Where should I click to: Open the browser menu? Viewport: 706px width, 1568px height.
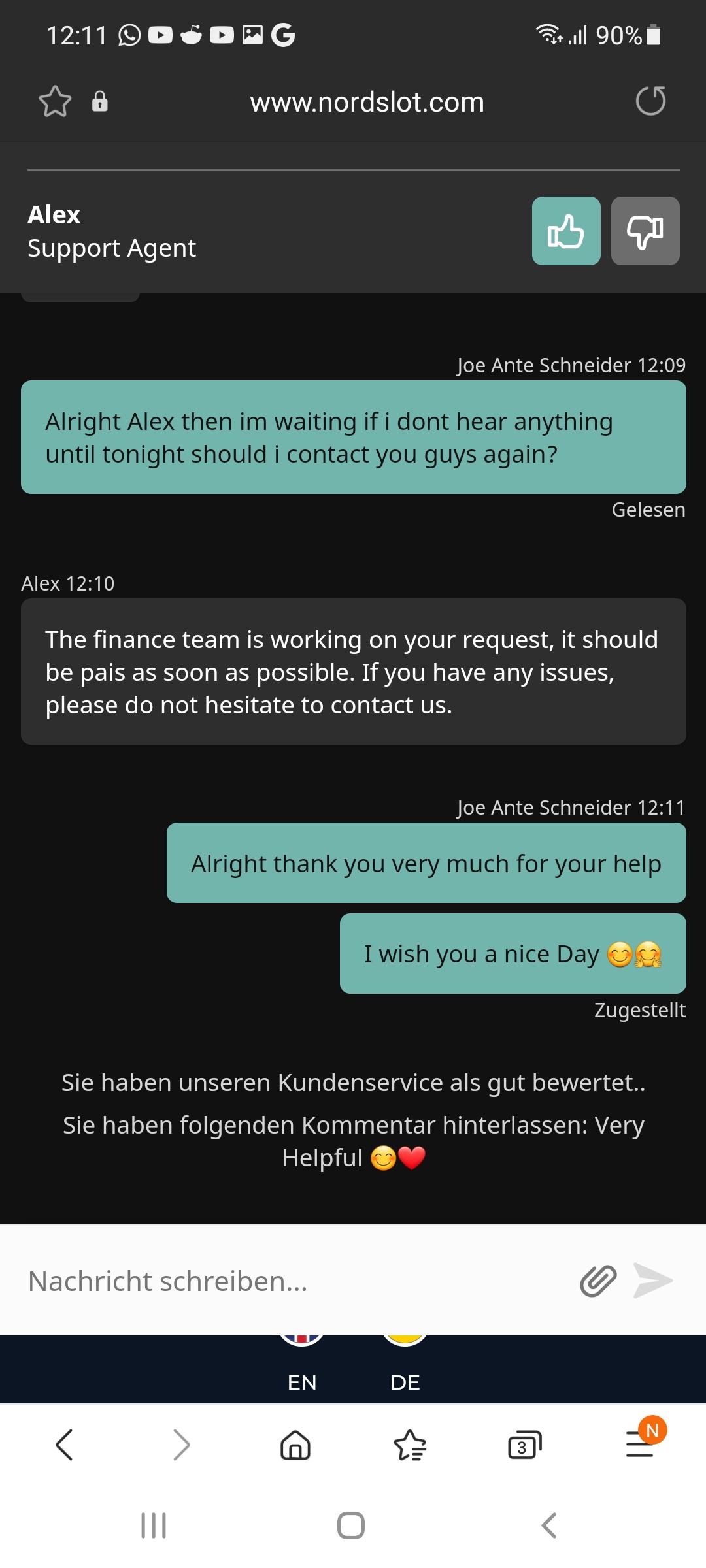(640, 1445)
